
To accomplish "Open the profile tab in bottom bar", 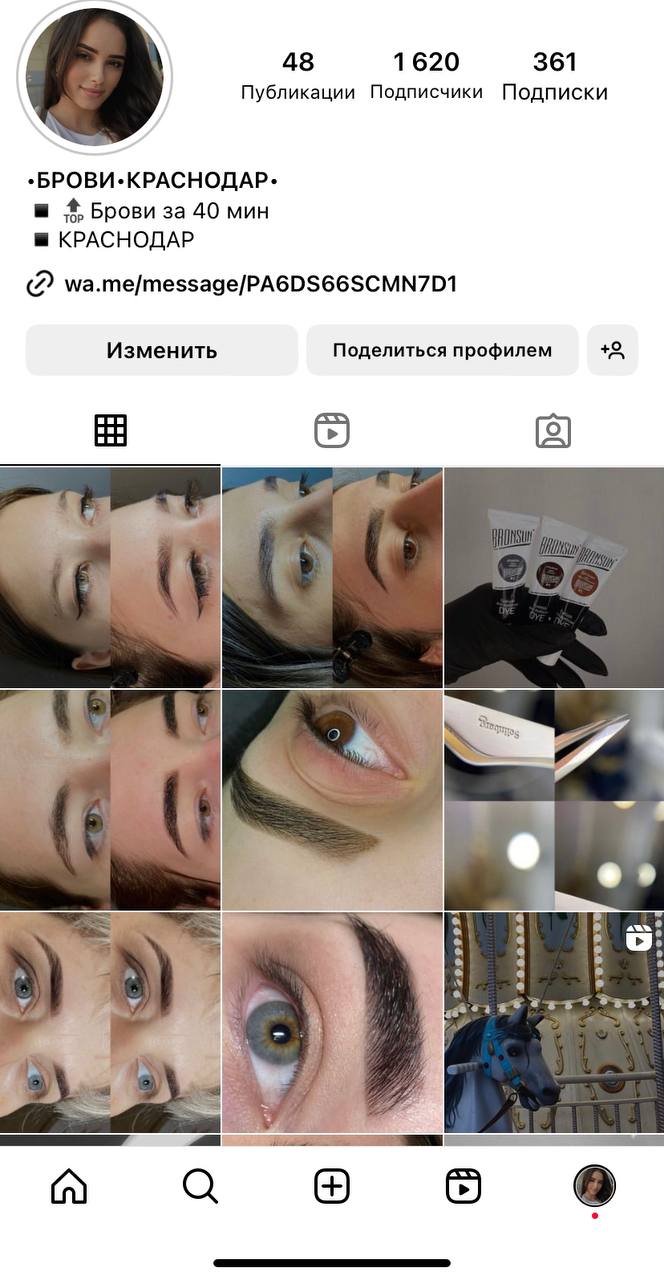I will click(594, 1187).
